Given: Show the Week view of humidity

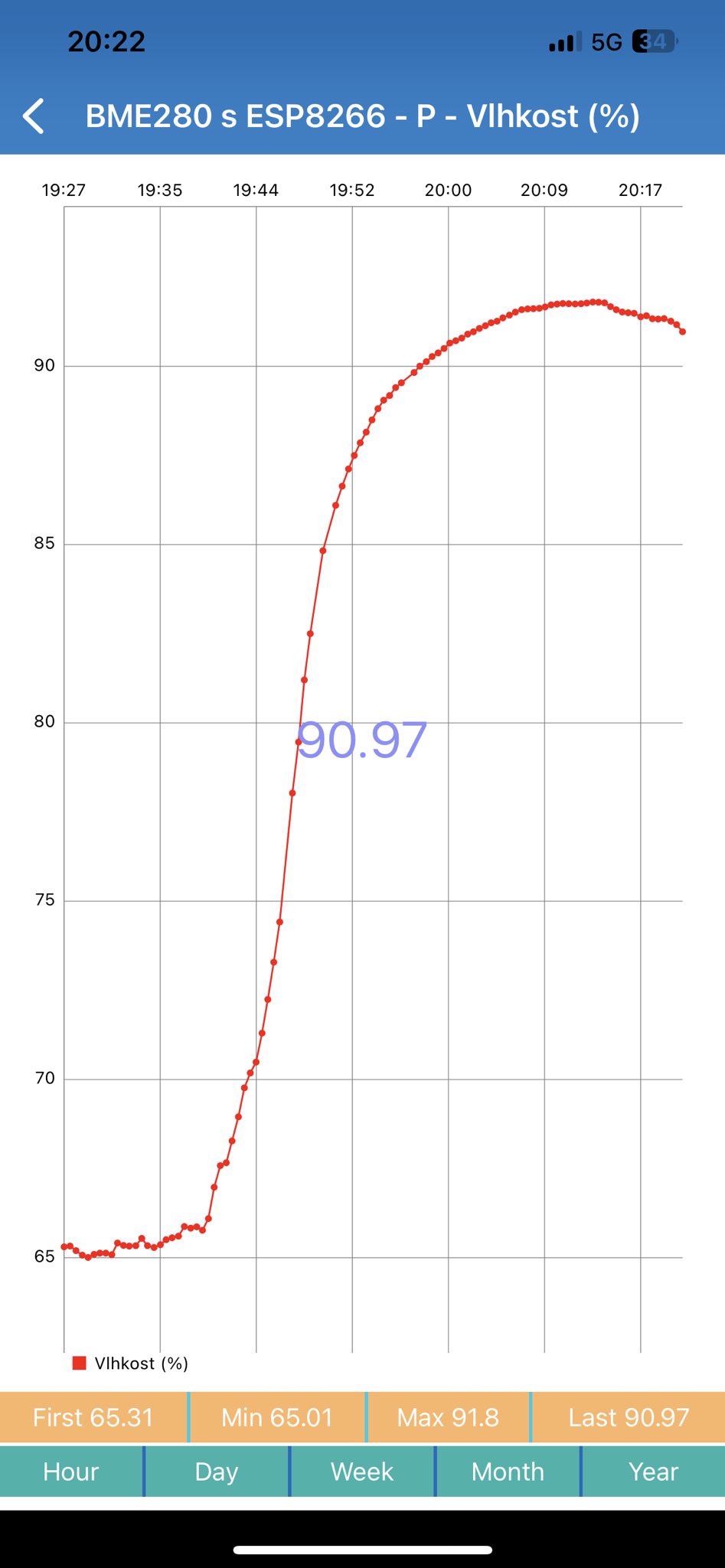Looking at the screenshot, I should coord(362,1472).
